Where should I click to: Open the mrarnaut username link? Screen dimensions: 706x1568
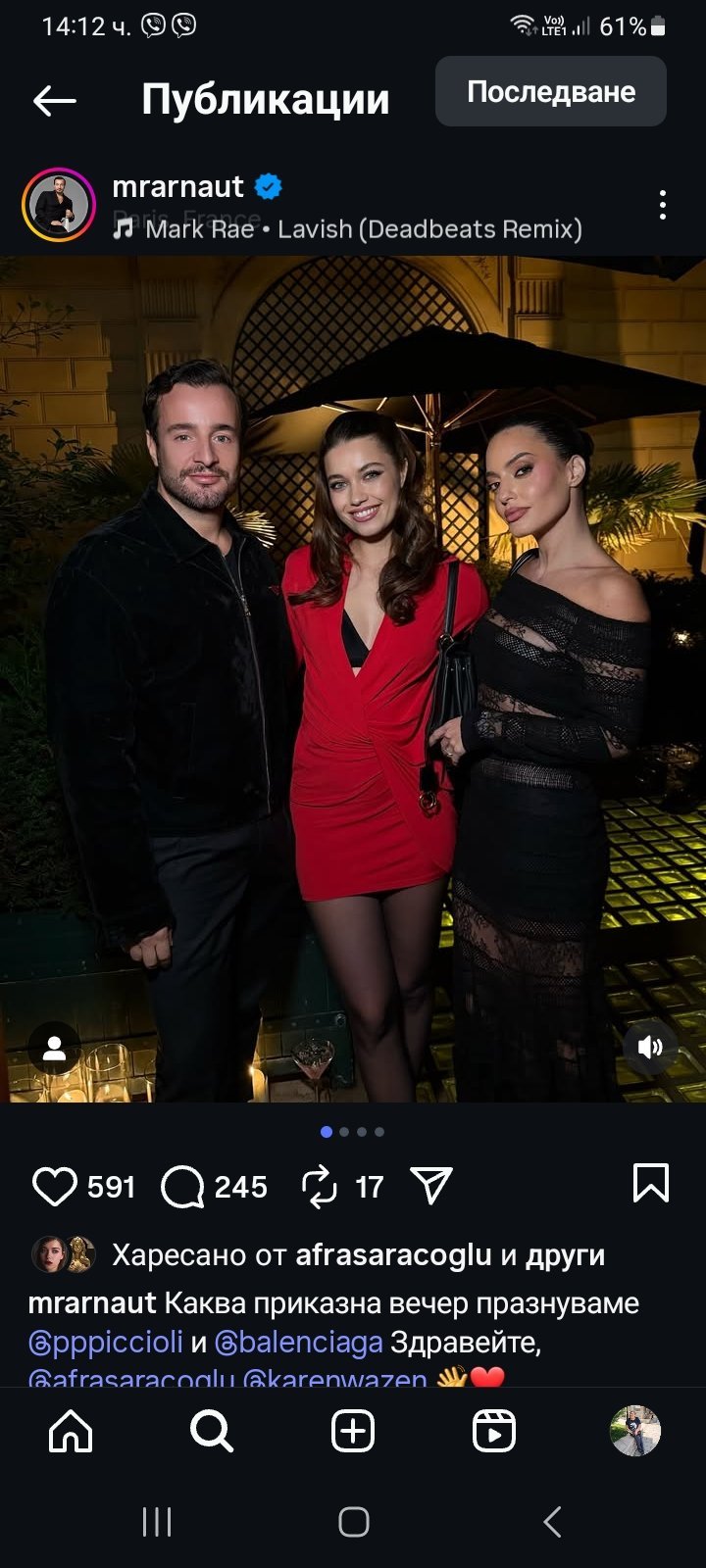coord(177,185)
